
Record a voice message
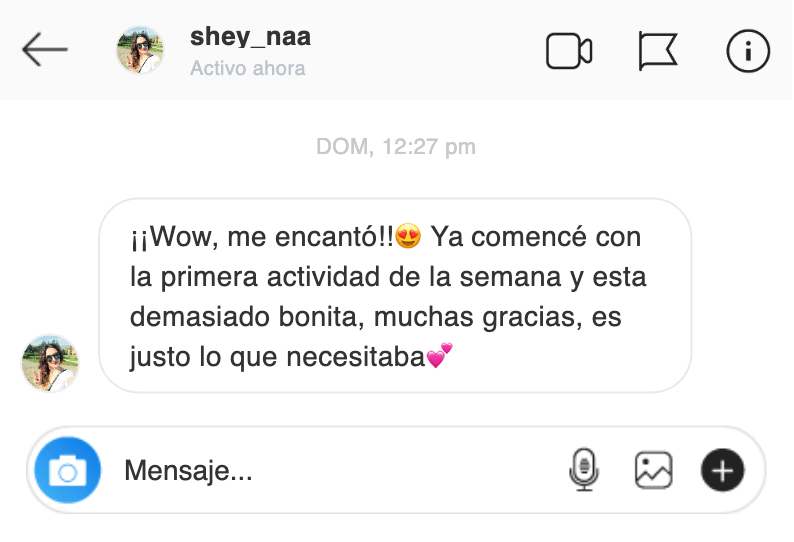click(583, 469)
